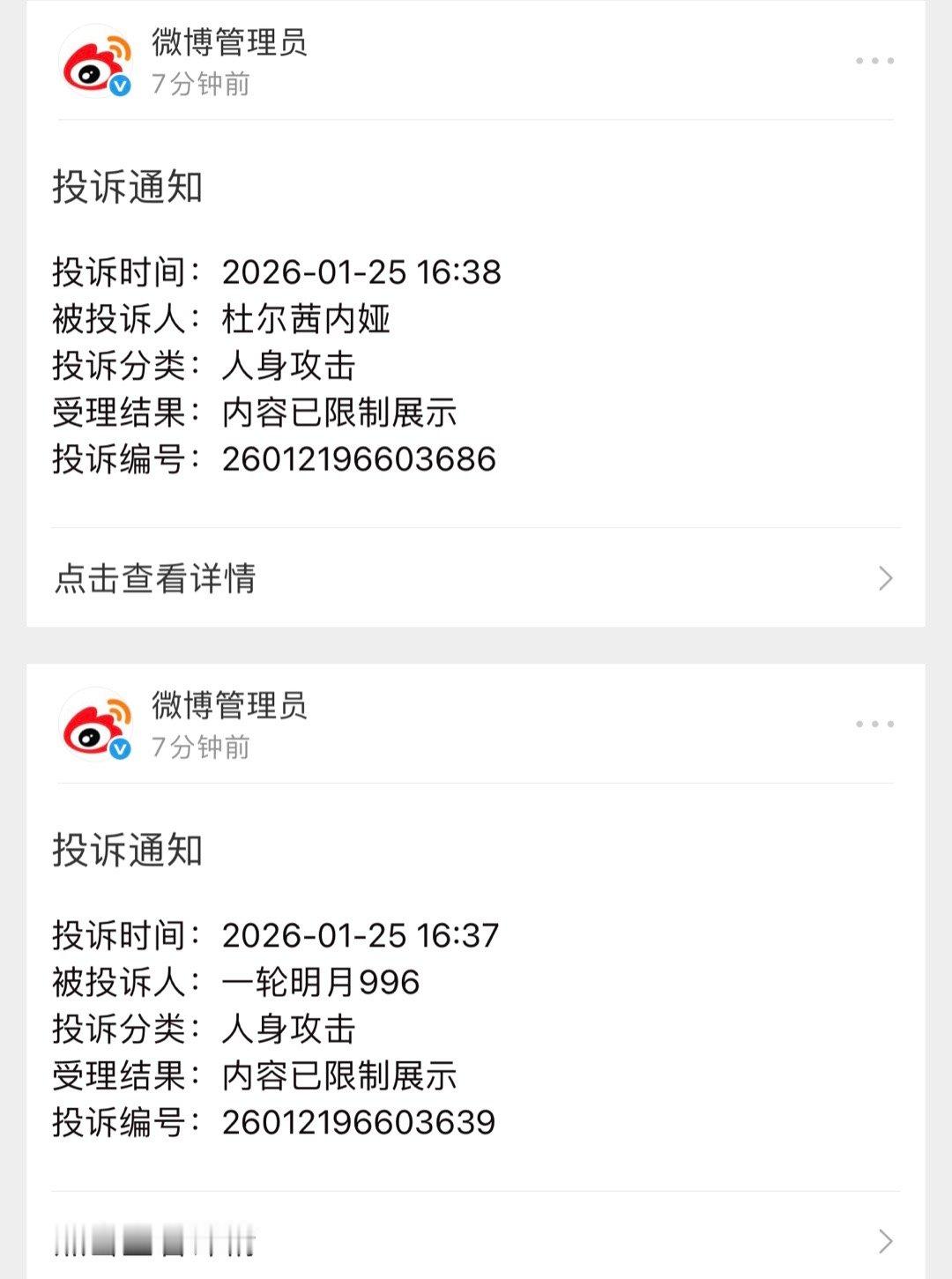The image size is (952, 1279).
Task: Click 点击查看详情 to view complaint details
Action: (x=157, y=579)
